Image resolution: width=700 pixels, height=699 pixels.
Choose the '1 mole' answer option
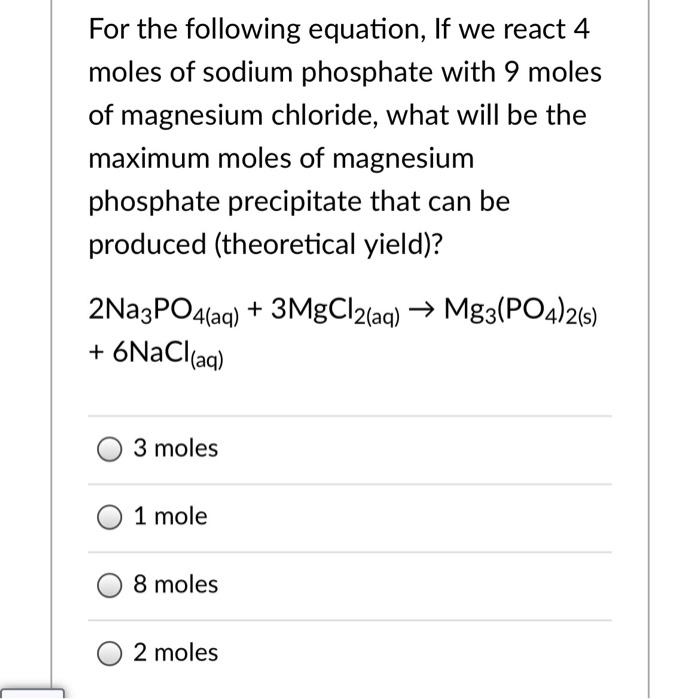pyautogui.click(x=110, y=517)
